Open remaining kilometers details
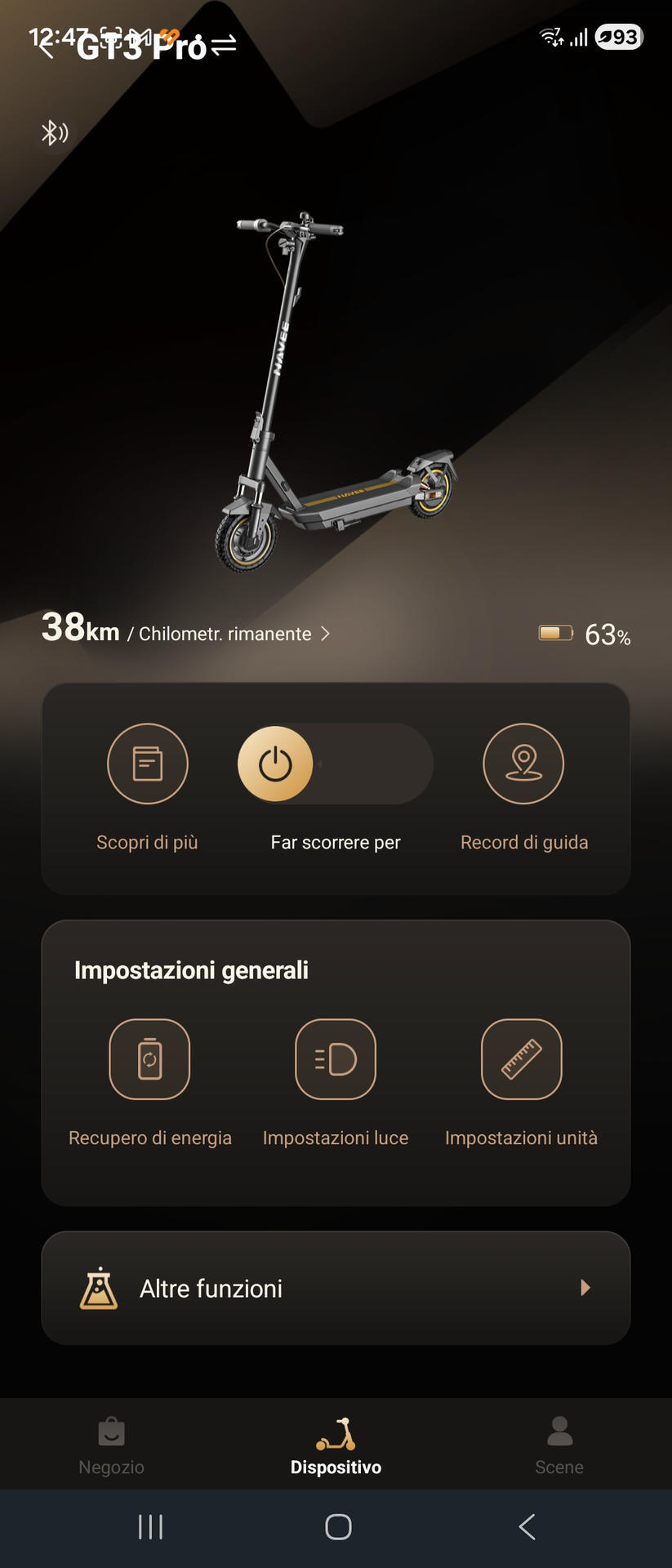Image resolution: width=672 pixels, height=1568 pixels. (x=186, y=630)
